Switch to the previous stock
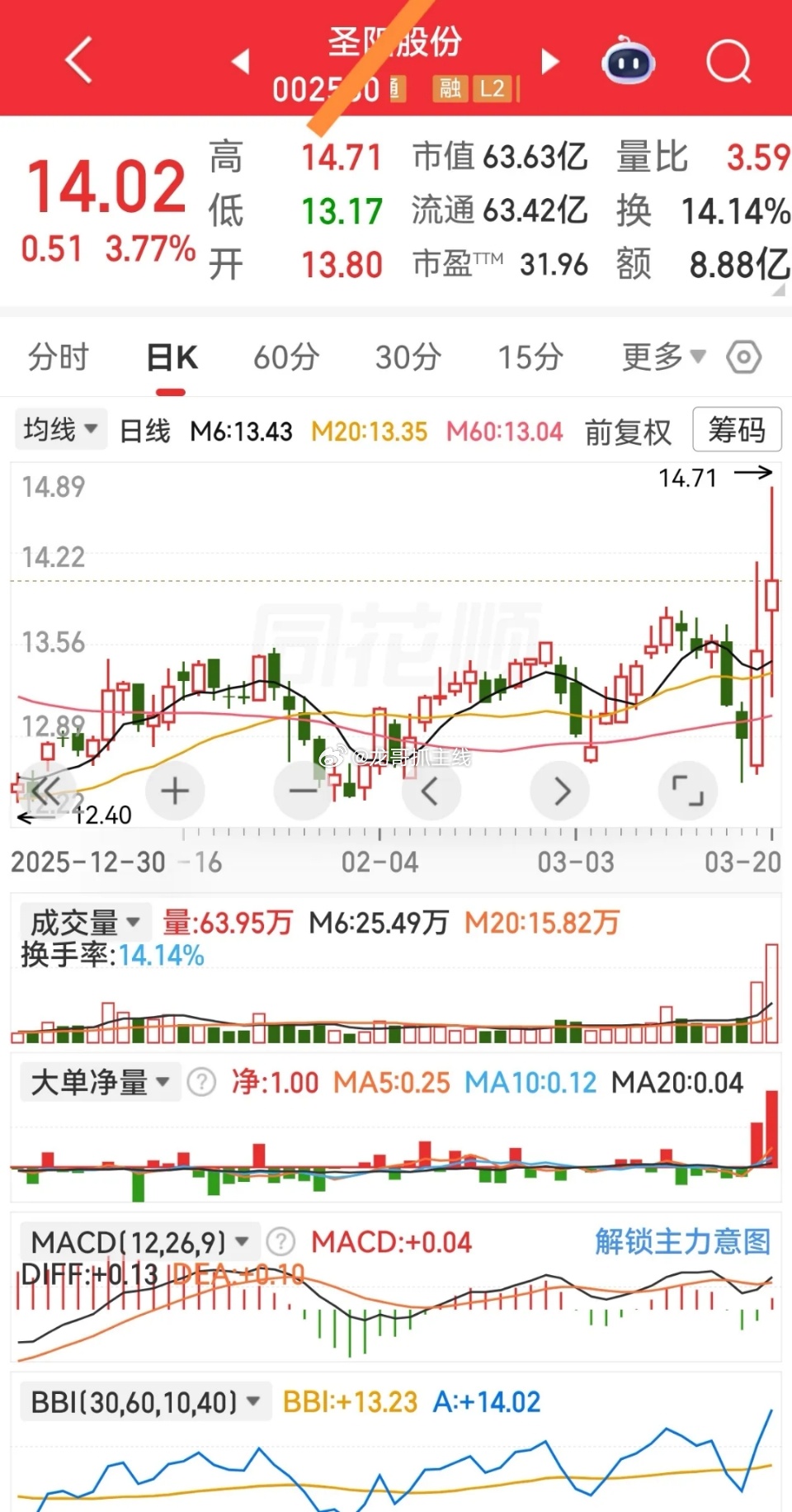Viewport: 792px width, 1512px height. [x=240, y=61]
